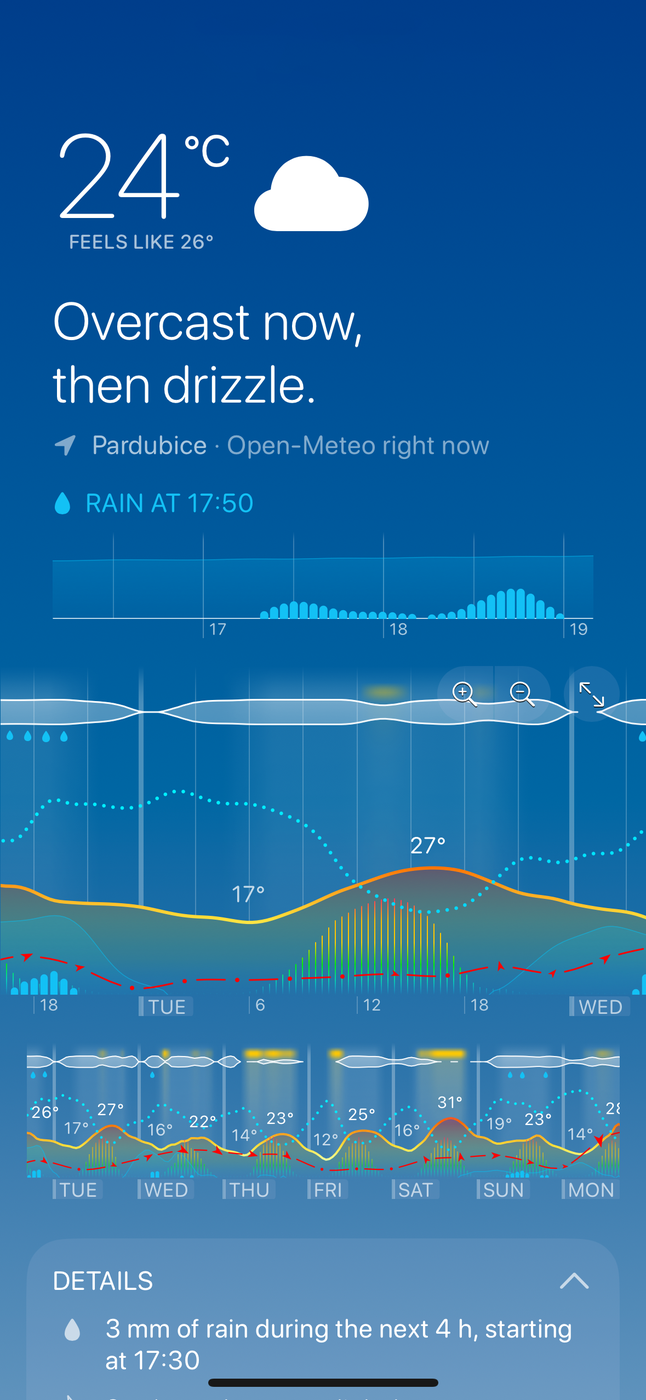Zoom in on the hourly forecast chart
Image resolution: width=646 pixels, height=1400 pixels.
(x=465, y=693)
